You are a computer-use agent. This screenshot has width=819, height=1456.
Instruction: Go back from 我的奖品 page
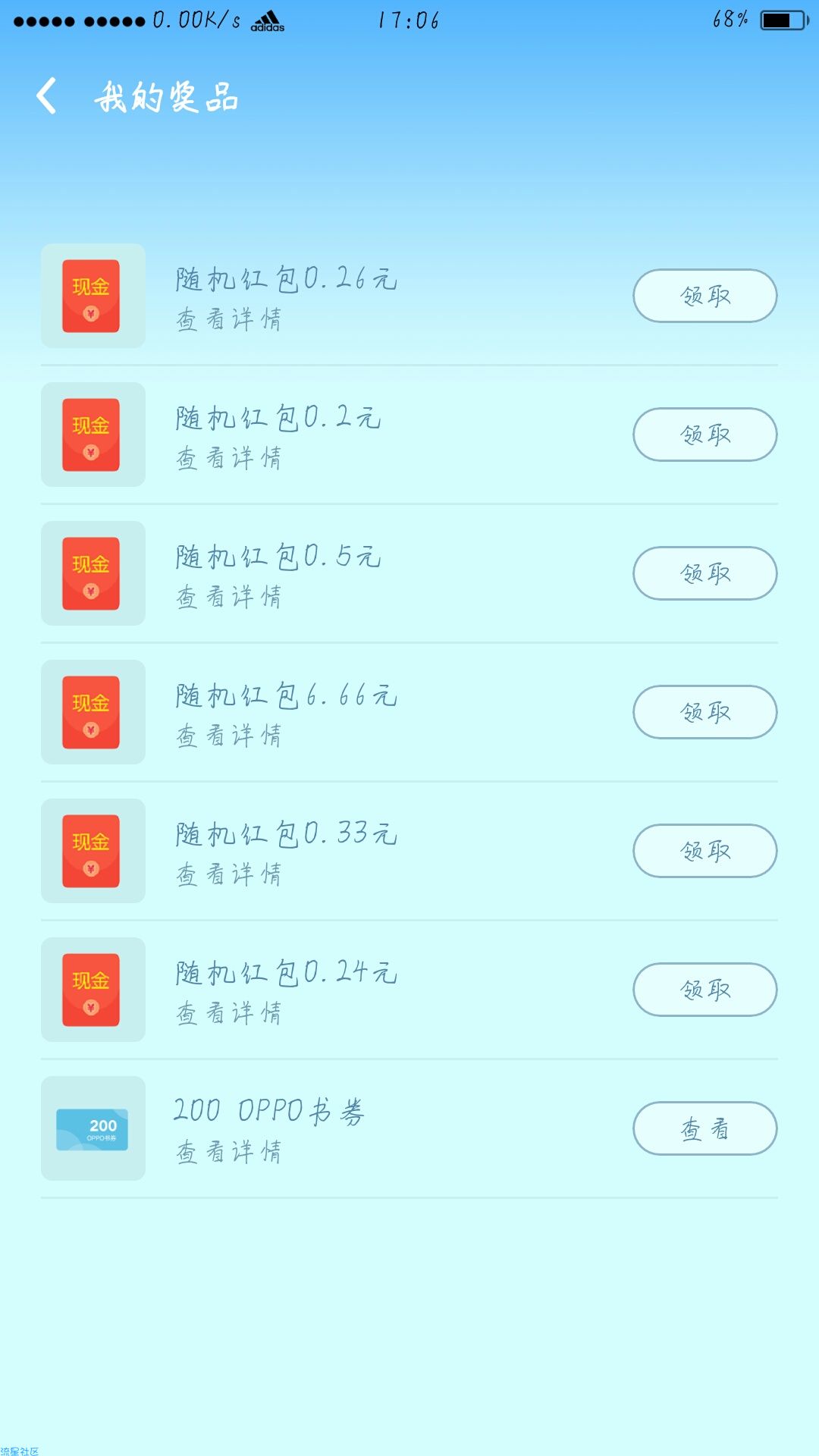click(47, 96)
